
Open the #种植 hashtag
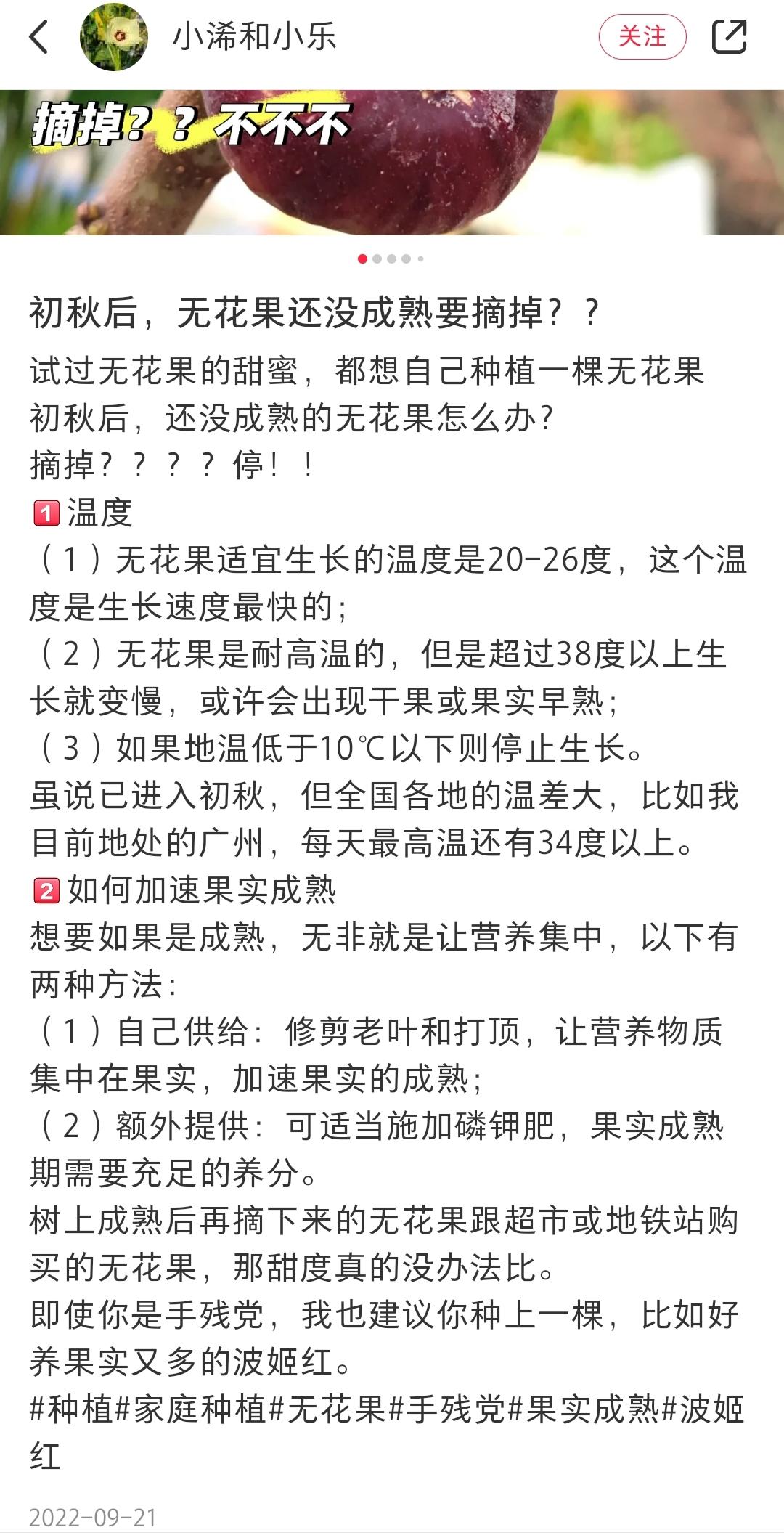(73, 1409)
